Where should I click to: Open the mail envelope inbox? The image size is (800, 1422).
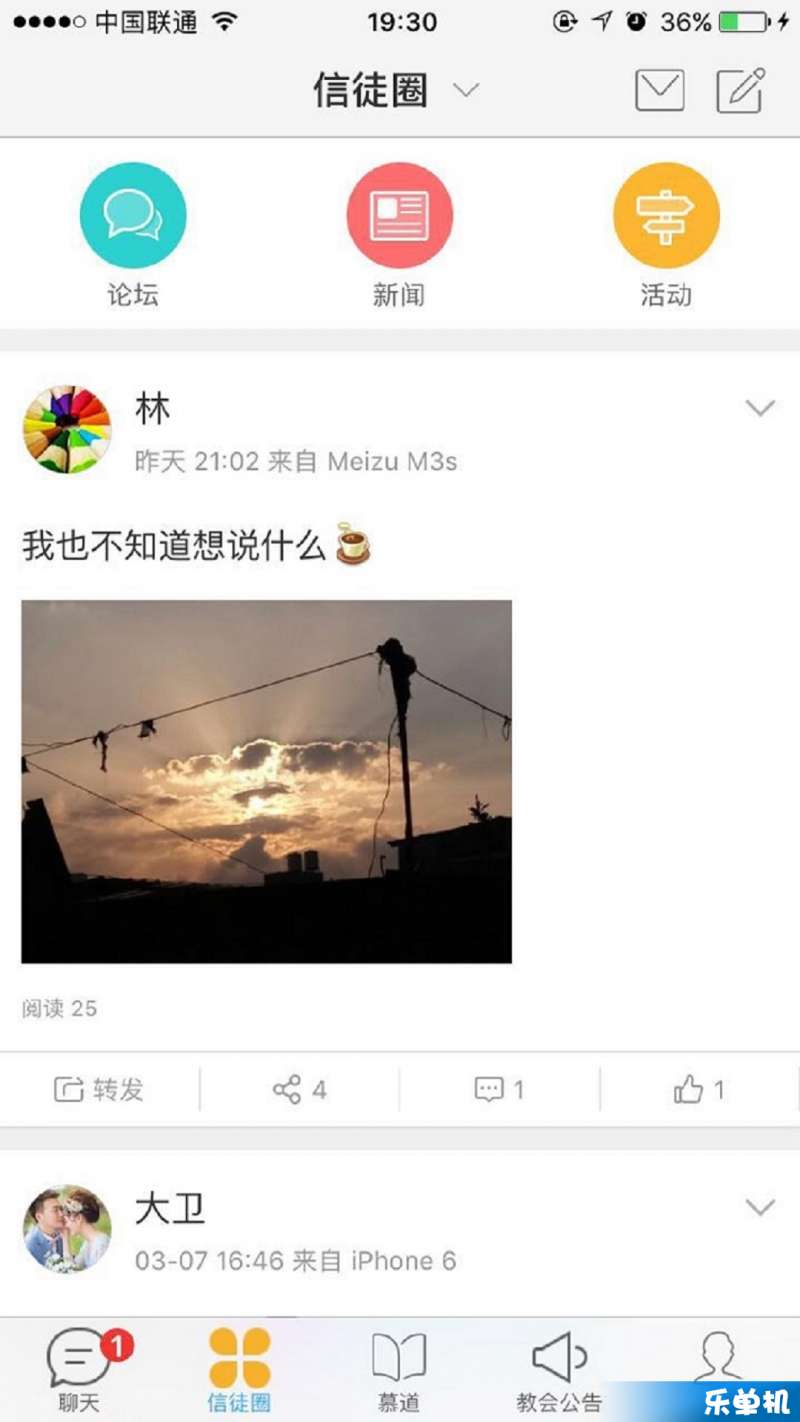click(x=660, y=91)
